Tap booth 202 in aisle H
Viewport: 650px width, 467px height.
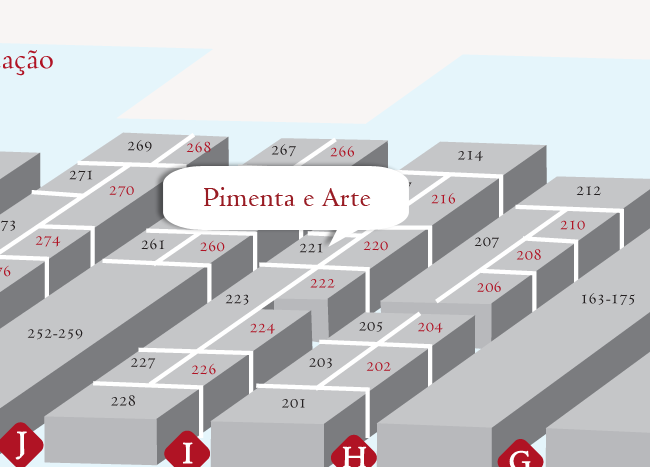coord(378,367)
